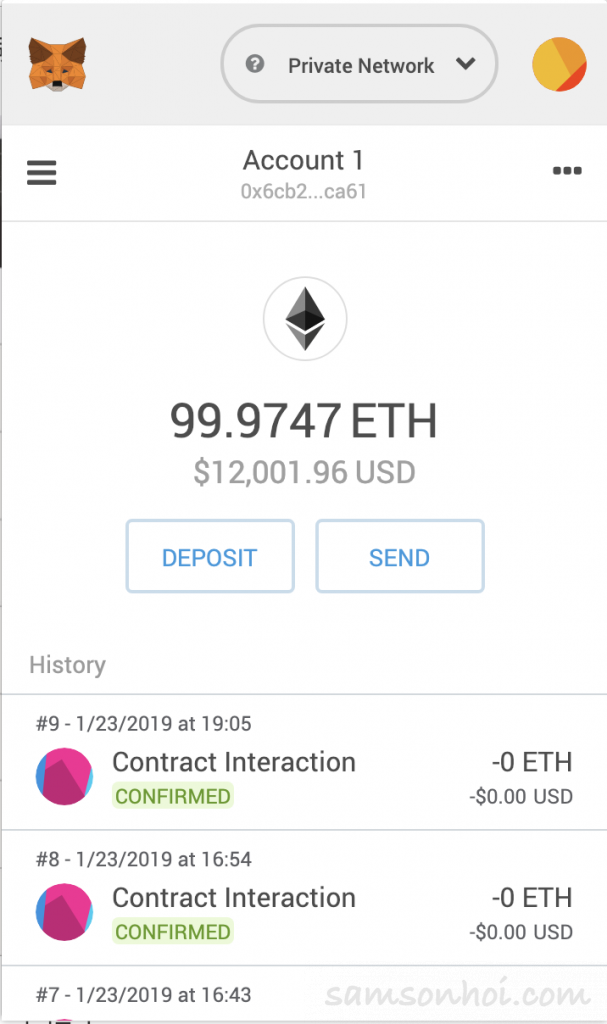Copy the Account 1 address

(304, 191)
